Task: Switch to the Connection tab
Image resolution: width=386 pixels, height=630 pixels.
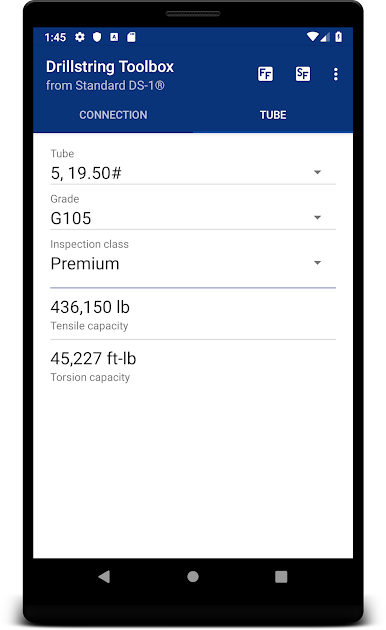Action: [113, 115]
